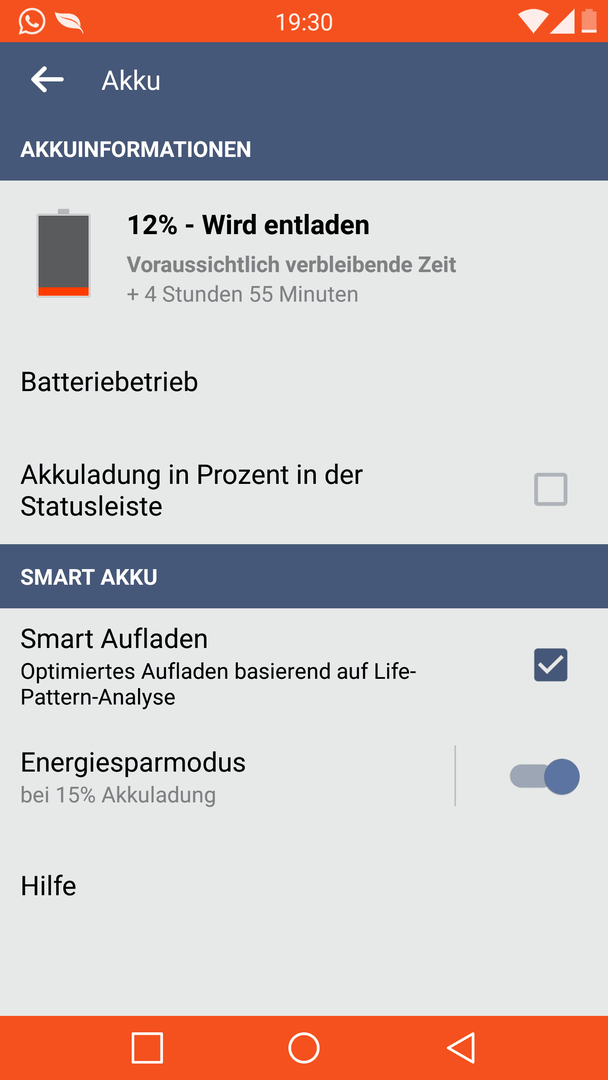Open the Batteriebetrieb row
The image size is (608, 1080).
point(304,382)
